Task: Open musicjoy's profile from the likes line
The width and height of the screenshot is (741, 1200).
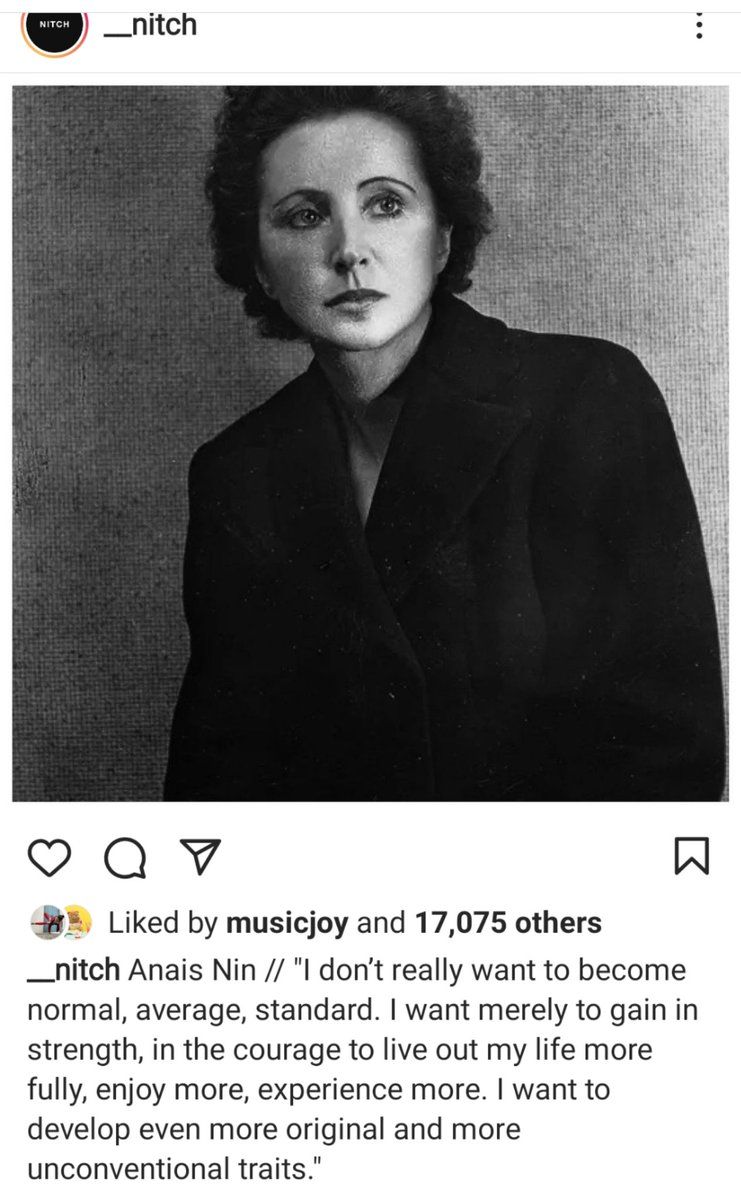Action: (x=287, y=923)
